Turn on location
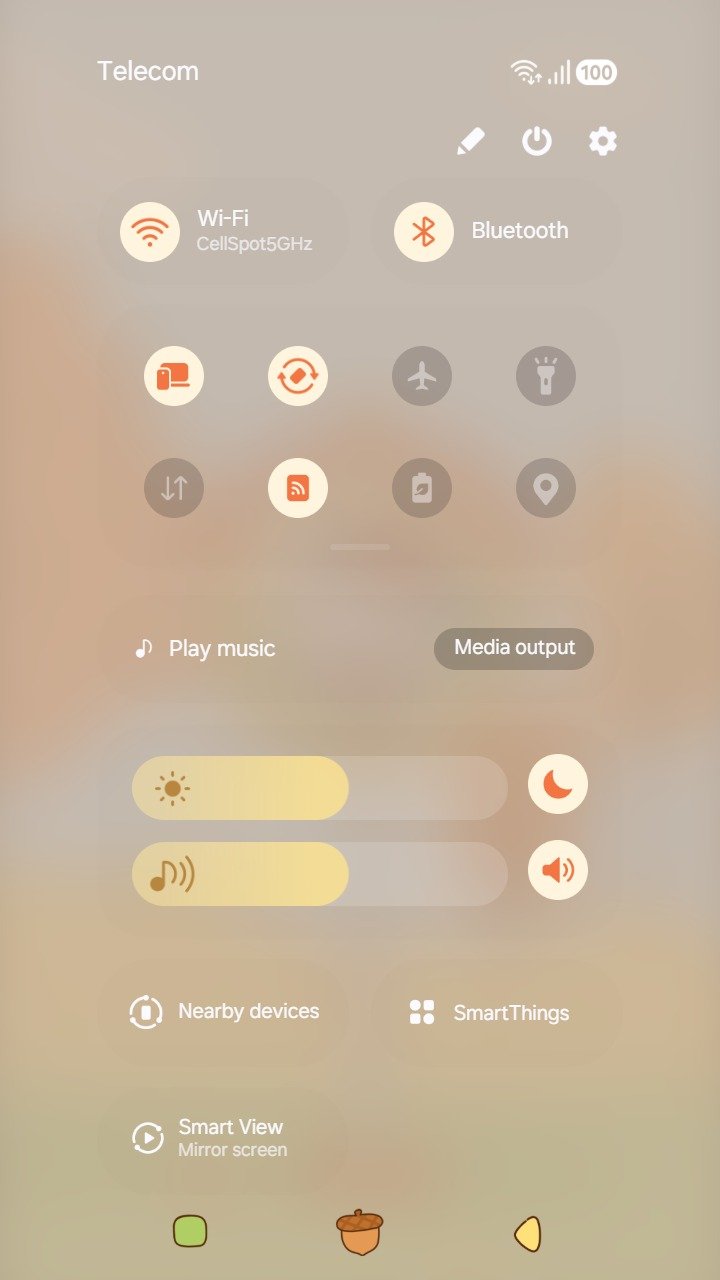 546,488
